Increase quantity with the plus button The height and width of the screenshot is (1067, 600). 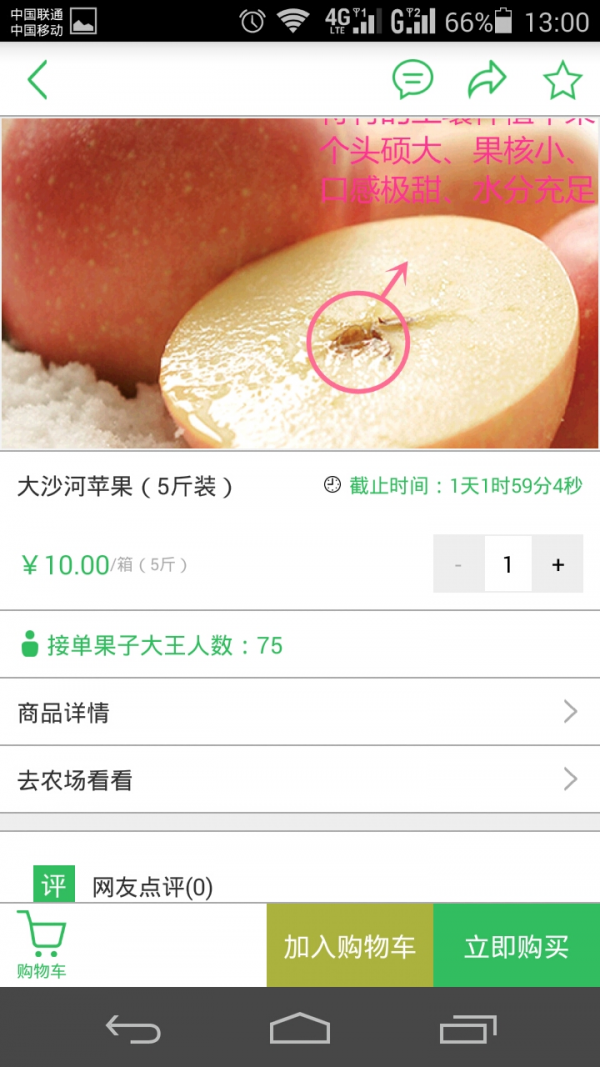[x=557, y=565]
